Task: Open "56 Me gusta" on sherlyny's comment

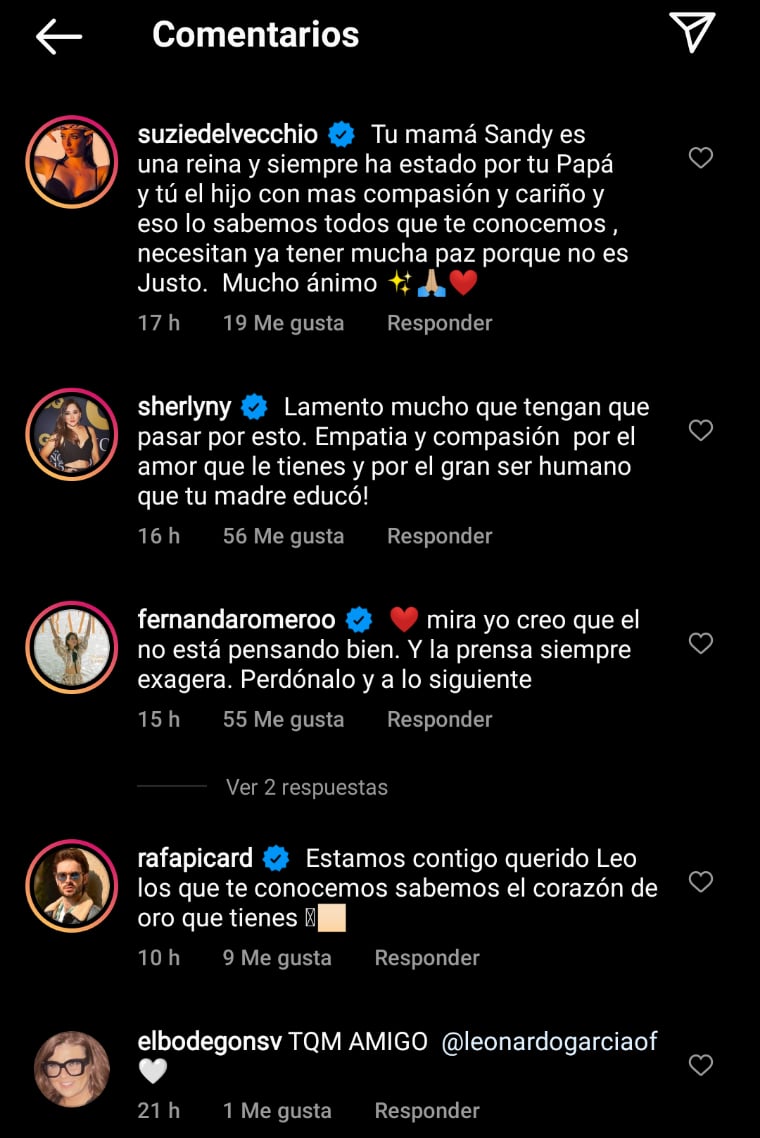Action: [x=283, y=535]
